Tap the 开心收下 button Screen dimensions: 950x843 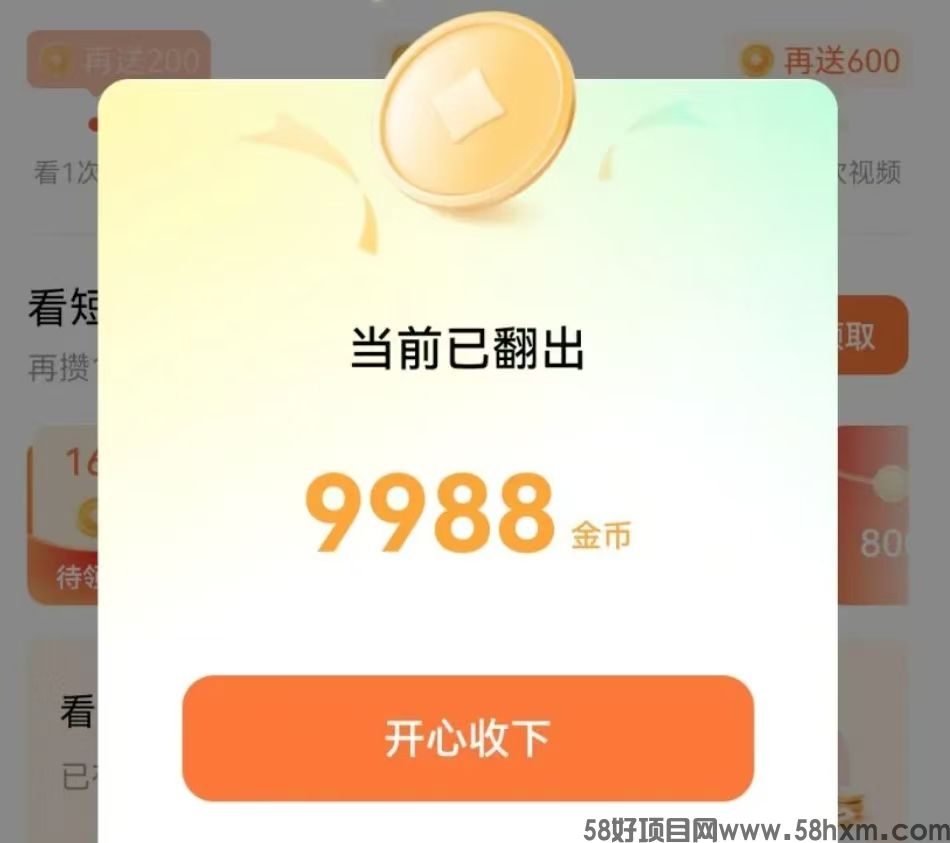(x=467, y=738)
